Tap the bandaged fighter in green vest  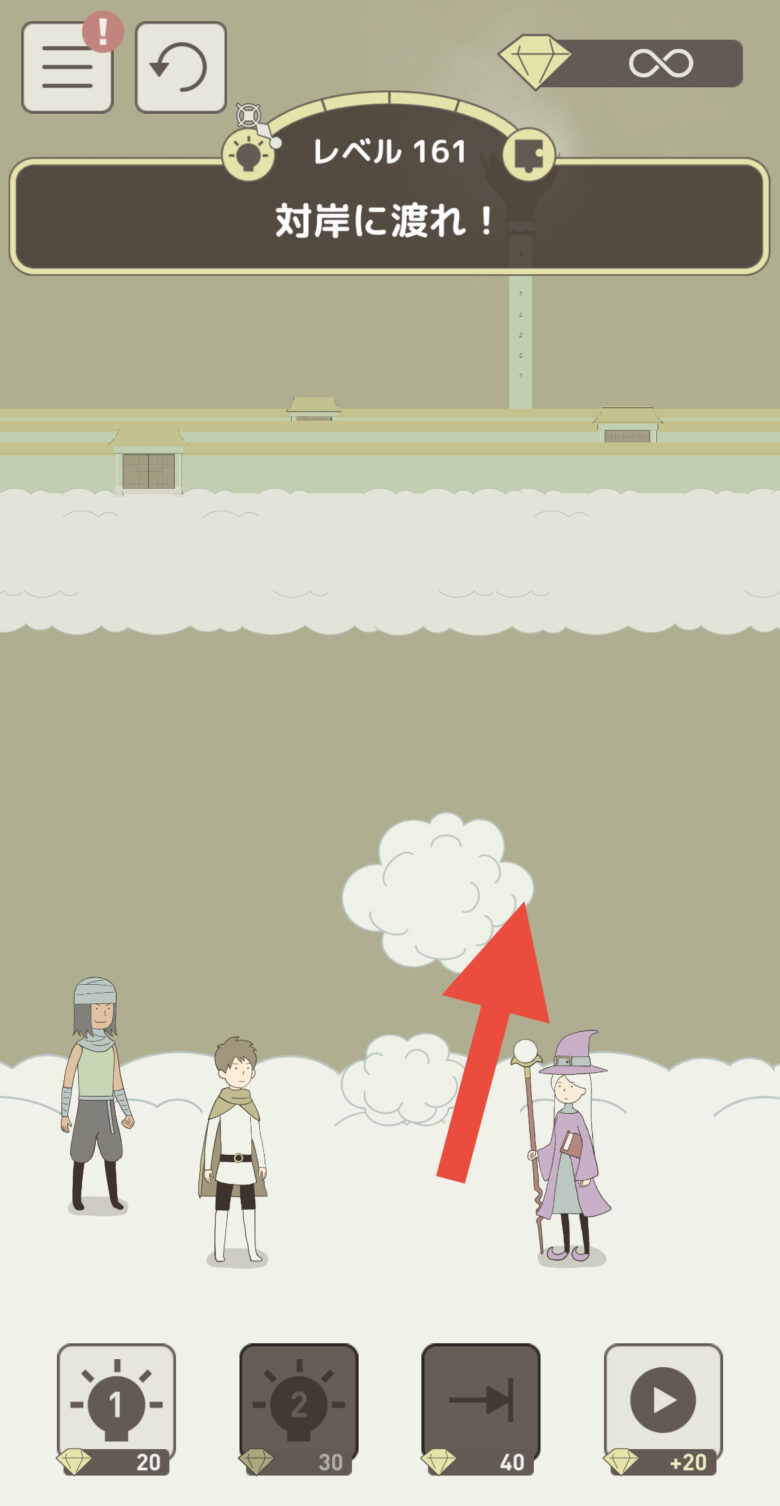(x=96, y=1095)
